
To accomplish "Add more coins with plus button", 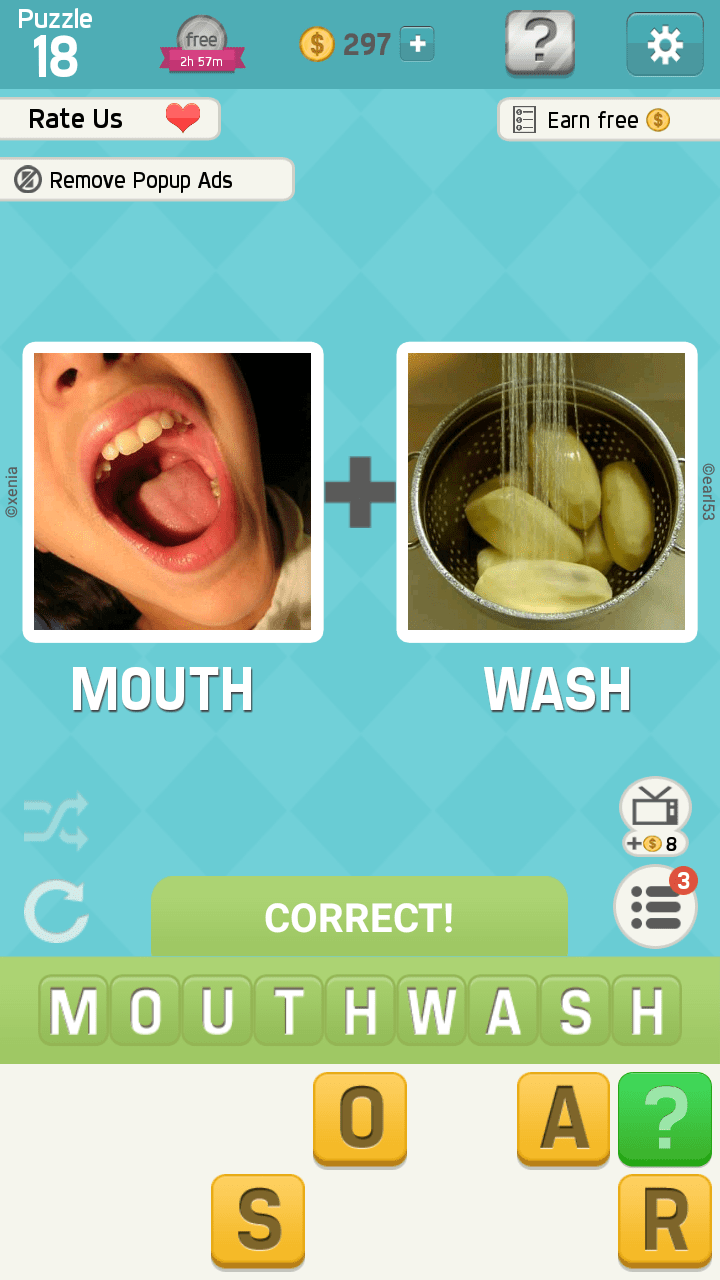I will pos(417,44).
